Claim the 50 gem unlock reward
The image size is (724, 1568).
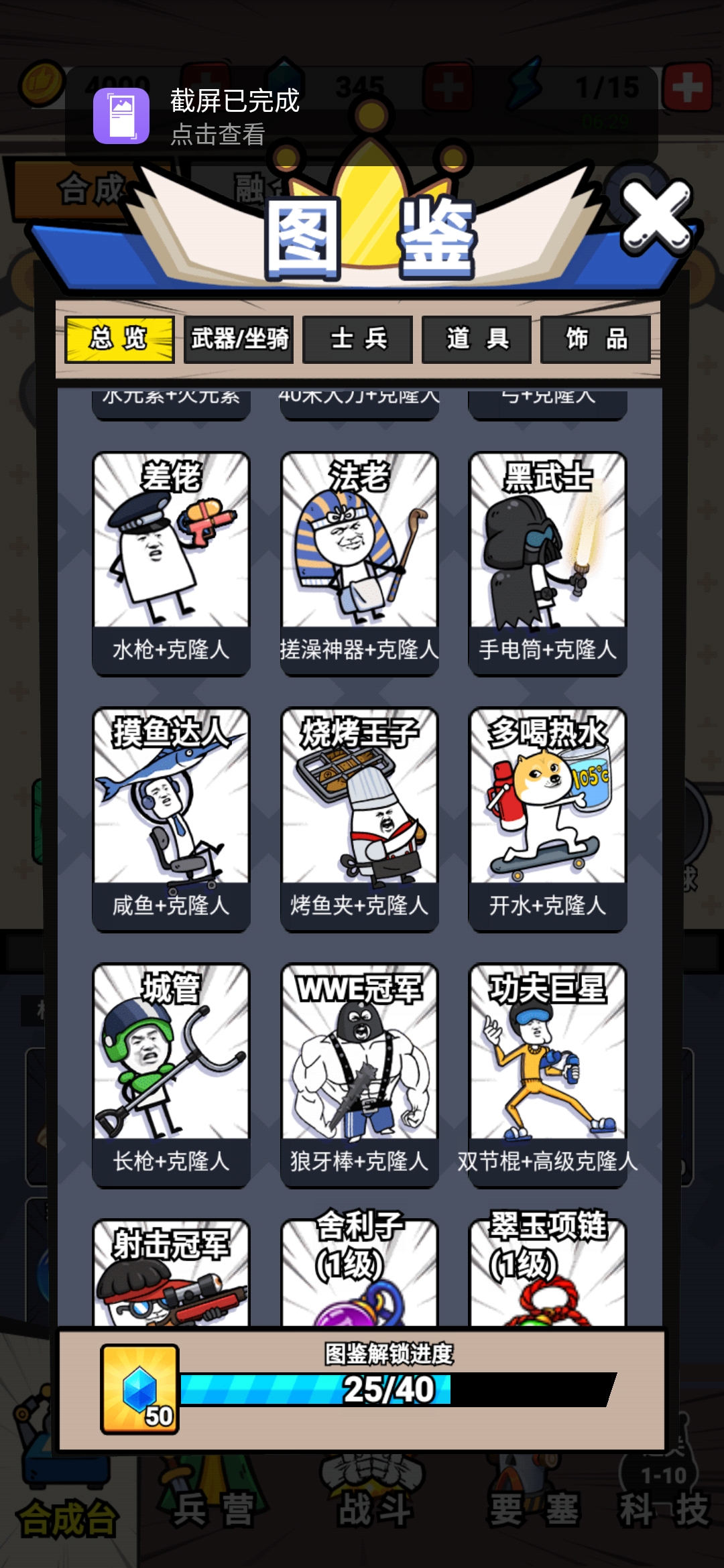139,1389
